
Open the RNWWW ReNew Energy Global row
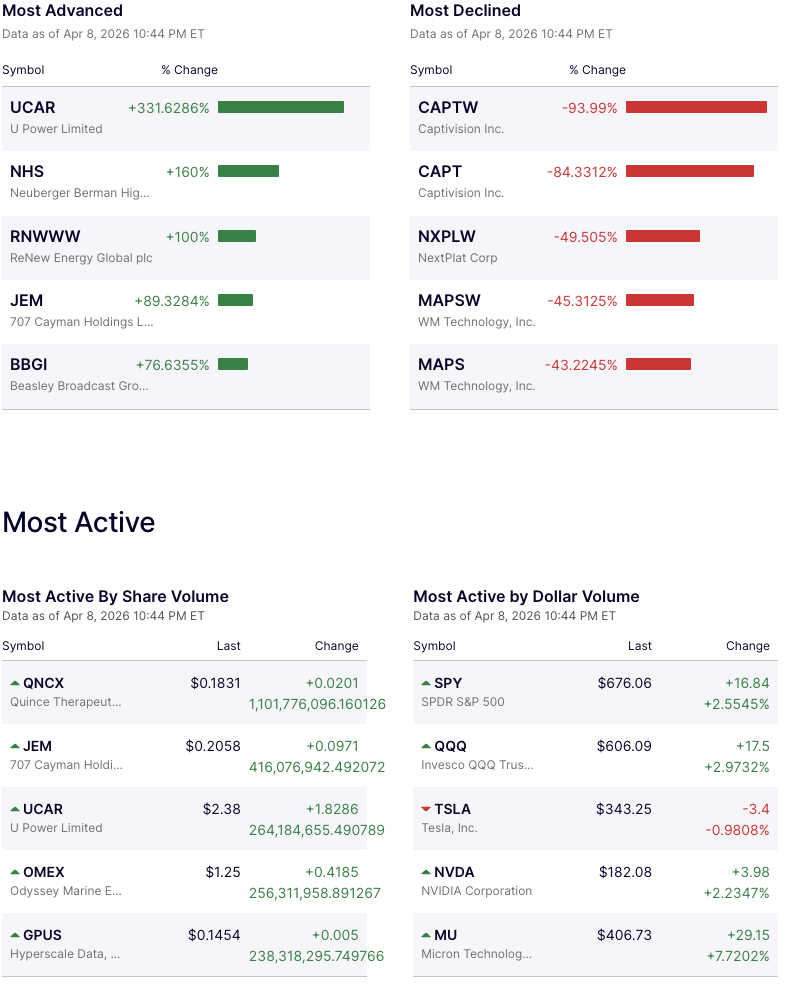45,237
